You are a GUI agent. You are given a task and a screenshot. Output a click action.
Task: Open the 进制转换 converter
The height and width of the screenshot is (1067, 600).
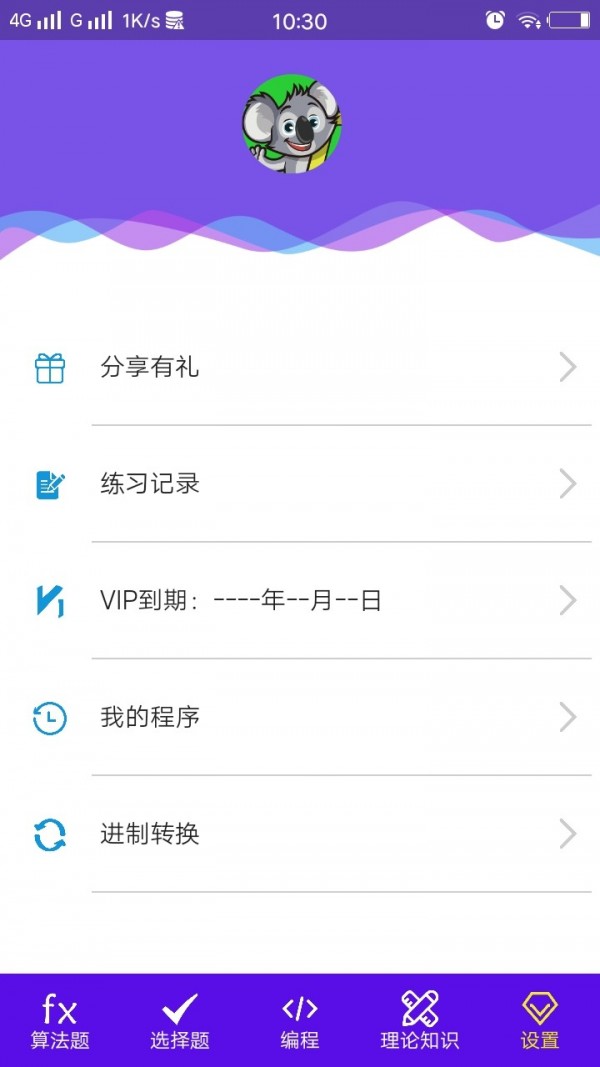pos(300,834)
